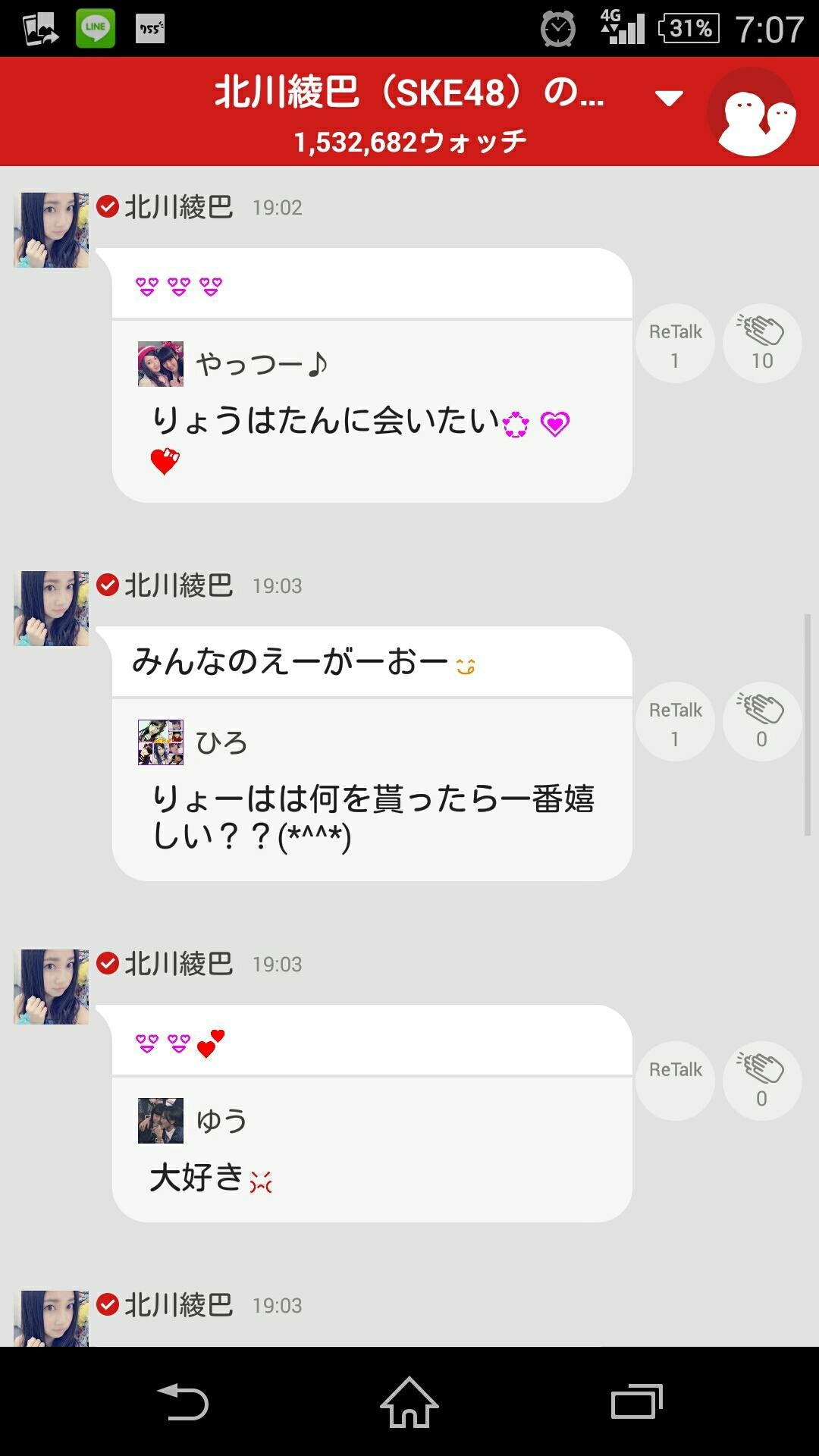Expand the talk room title dropdown
This screenshot has height=1456, width=819.
coord(668,98)
